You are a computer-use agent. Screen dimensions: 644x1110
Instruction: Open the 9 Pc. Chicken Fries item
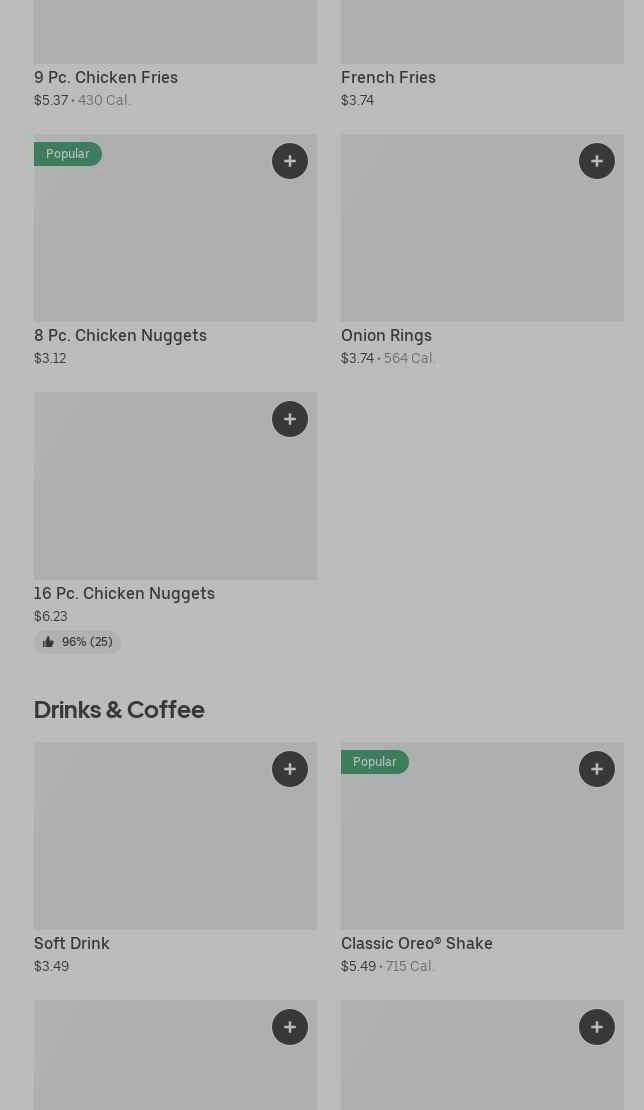click(x=106, y=77)
